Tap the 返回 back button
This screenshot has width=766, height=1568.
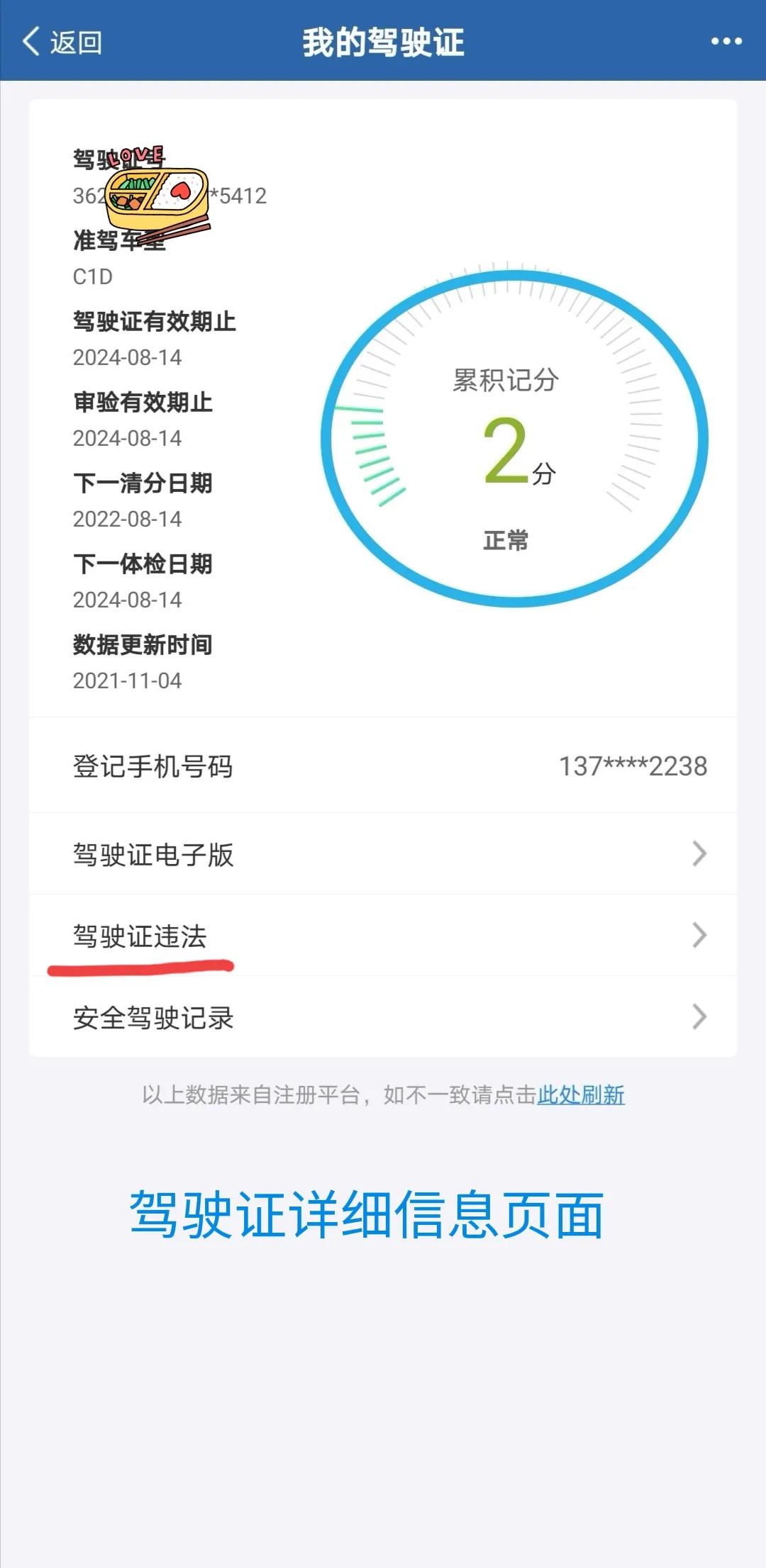pos(62,42)
